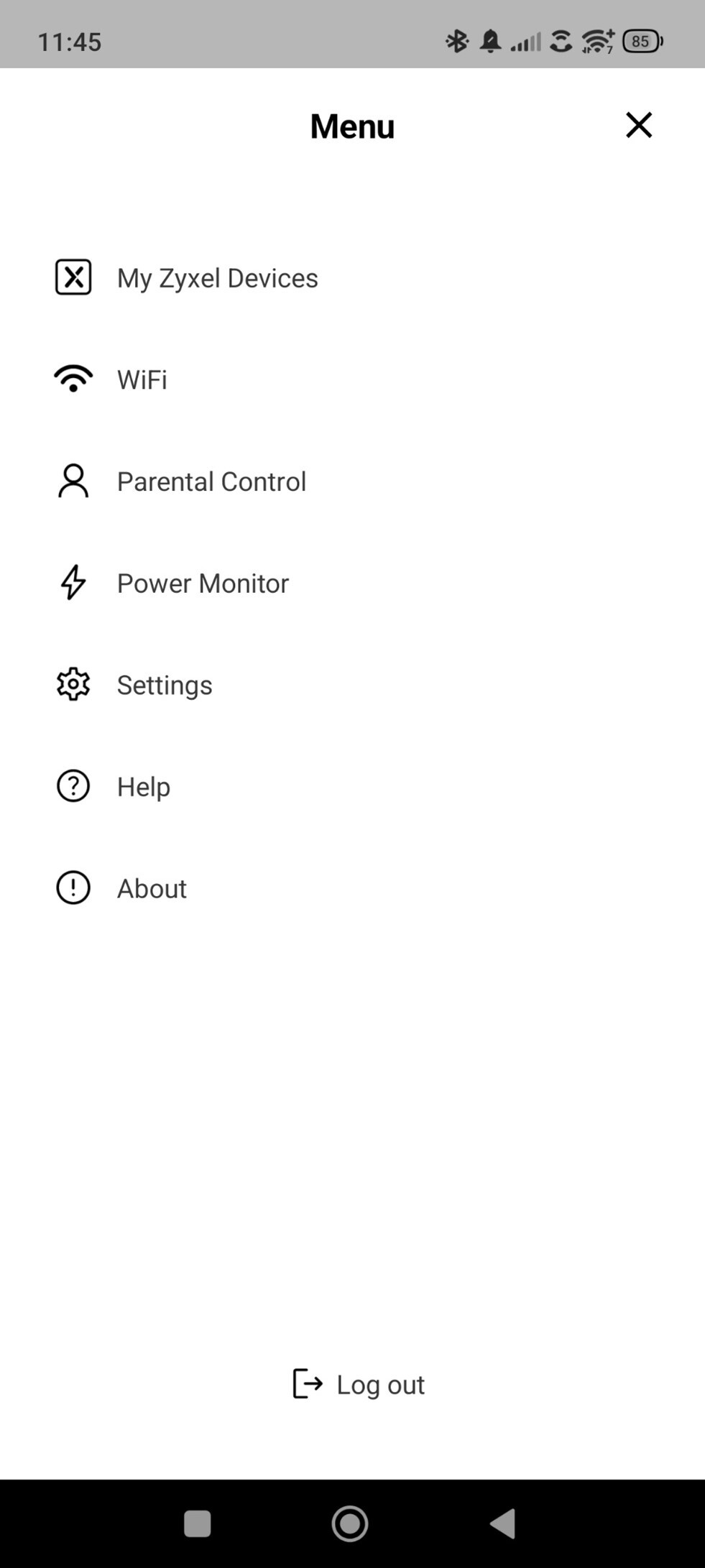
Task: Select Power Monitor
Action: [x=203, y=584]
